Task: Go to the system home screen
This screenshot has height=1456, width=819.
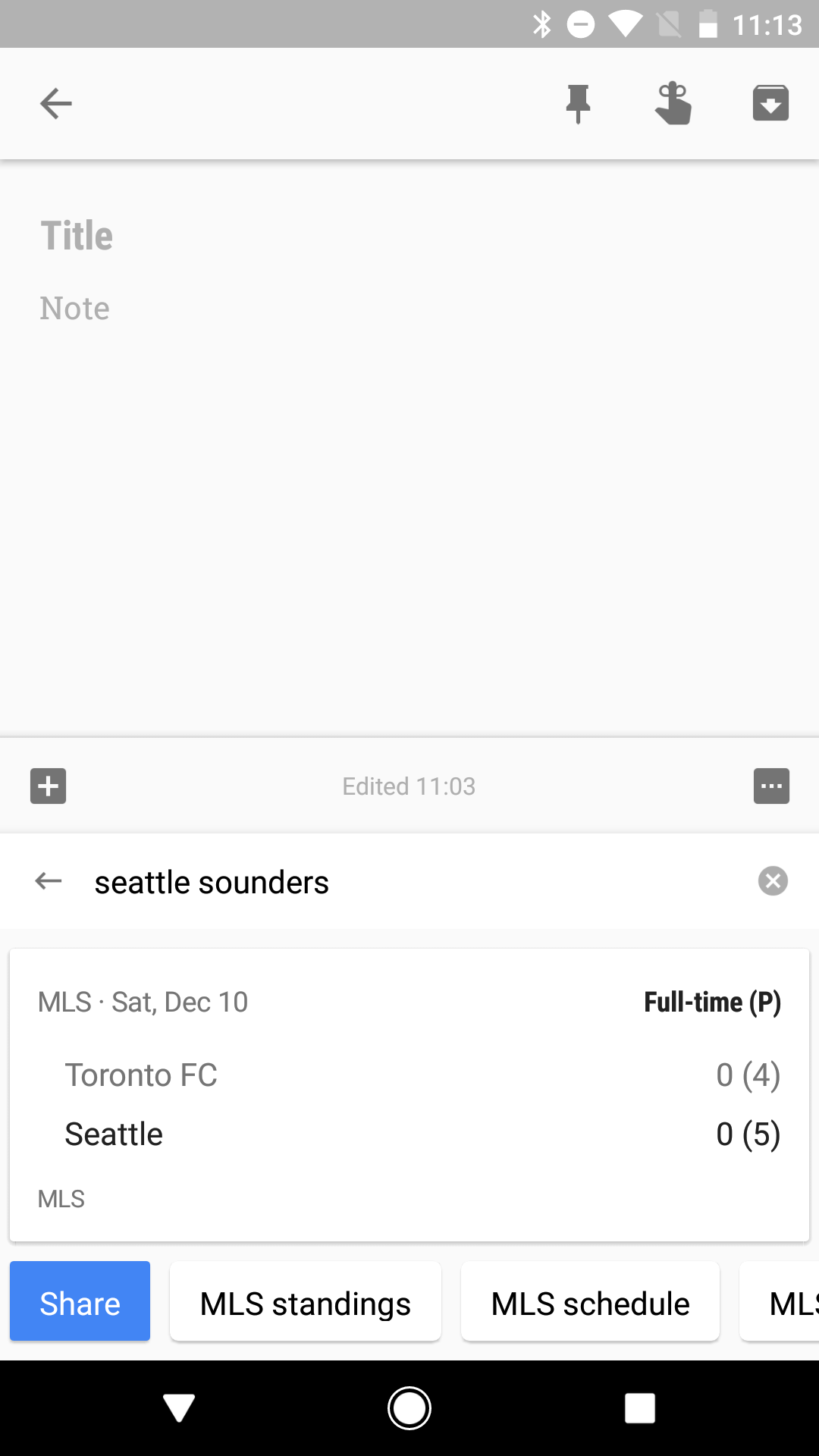Action: click(x=409, y=1408)
